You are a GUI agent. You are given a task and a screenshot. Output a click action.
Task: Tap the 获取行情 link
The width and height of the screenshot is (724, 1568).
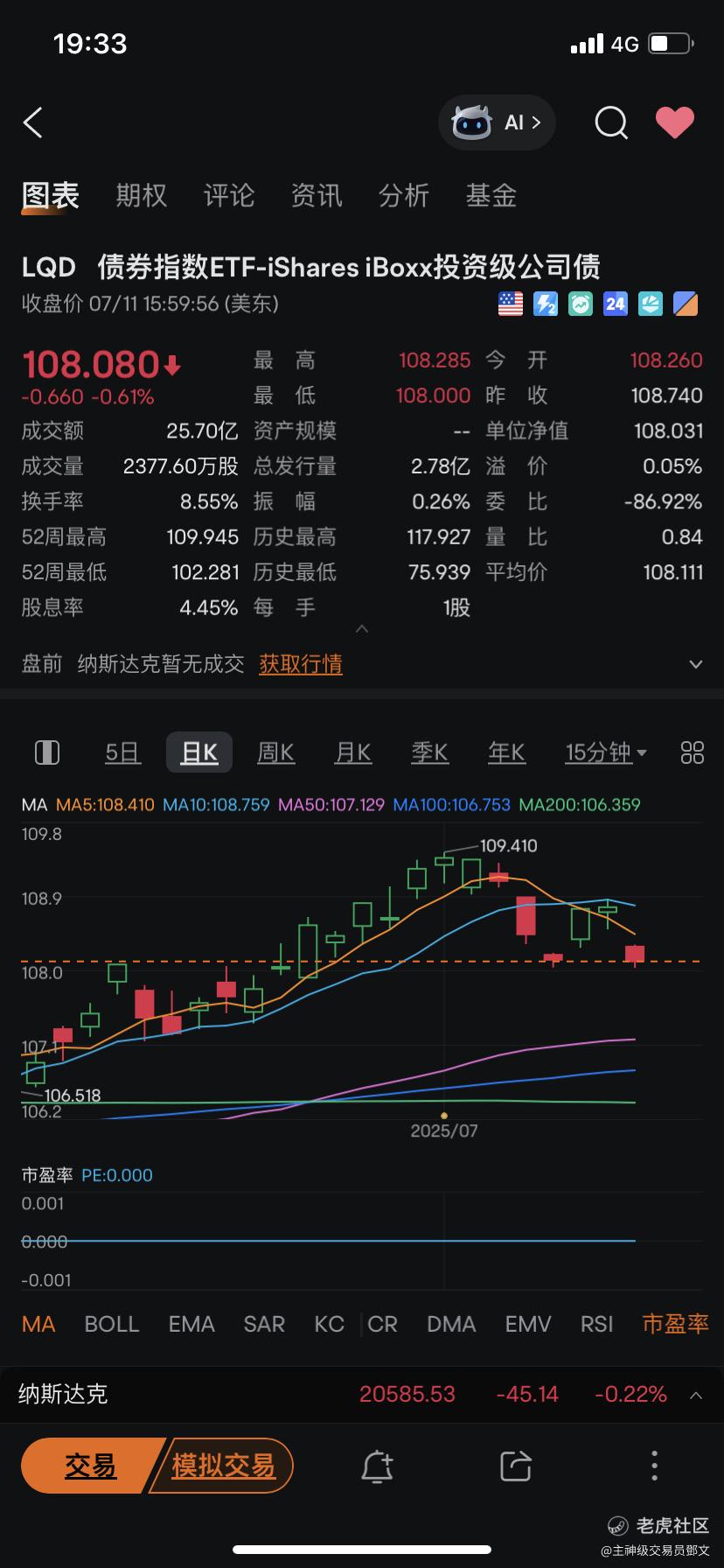pyautogui.click(x=301, y=664)
